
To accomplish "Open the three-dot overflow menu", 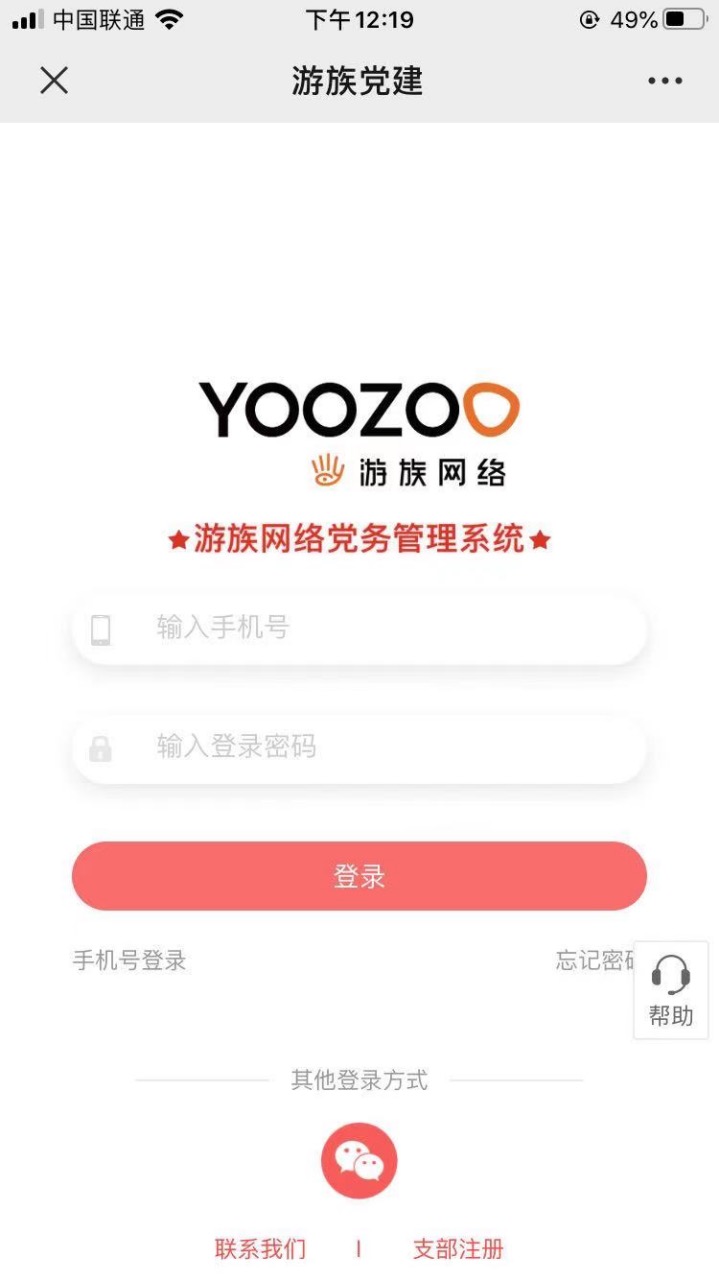I will tap(665, 81).
